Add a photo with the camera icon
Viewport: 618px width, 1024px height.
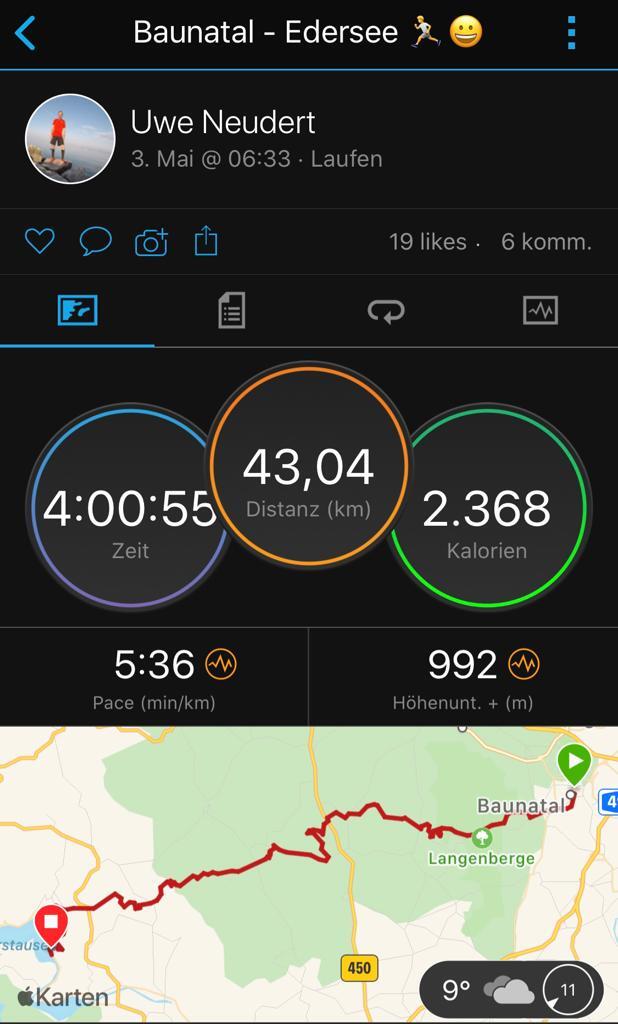click(x=151, y=241)
